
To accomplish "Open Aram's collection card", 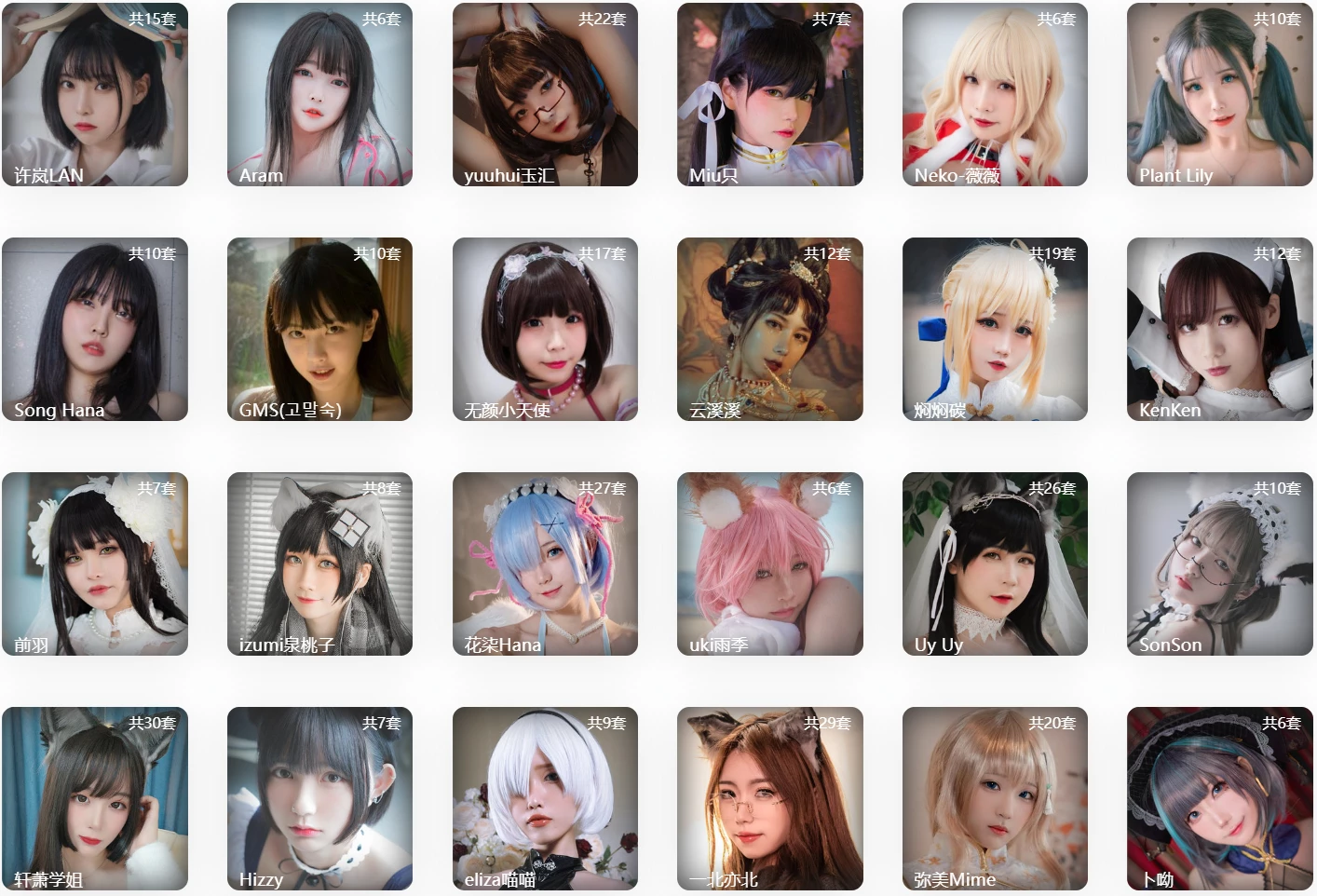I will [x=319, y=94].
